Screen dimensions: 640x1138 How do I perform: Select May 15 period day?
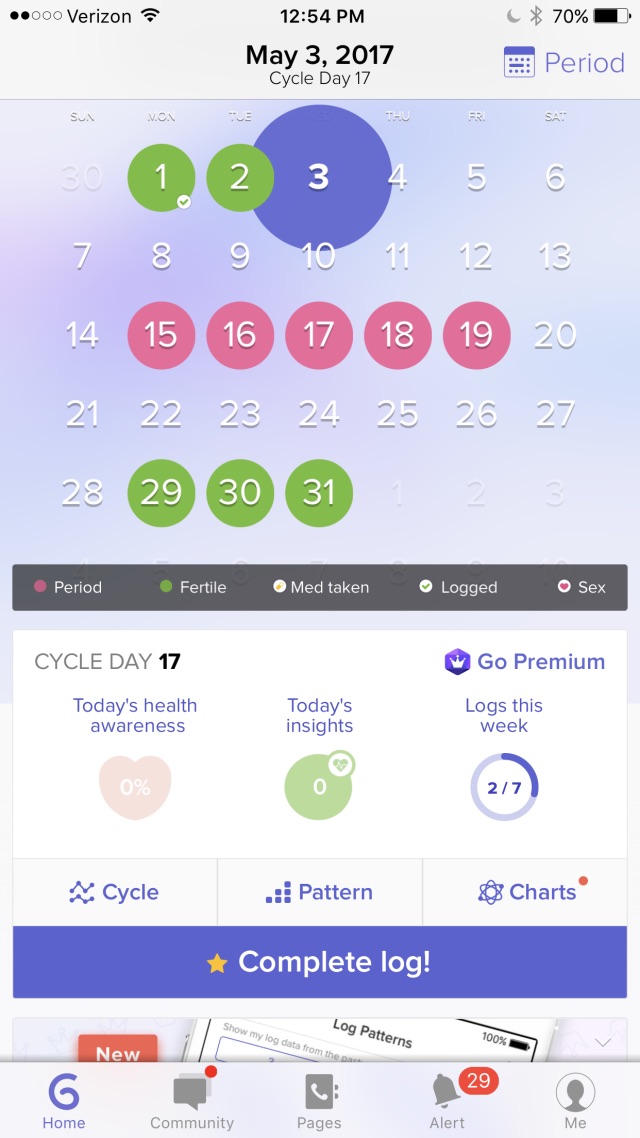(161, 335)
